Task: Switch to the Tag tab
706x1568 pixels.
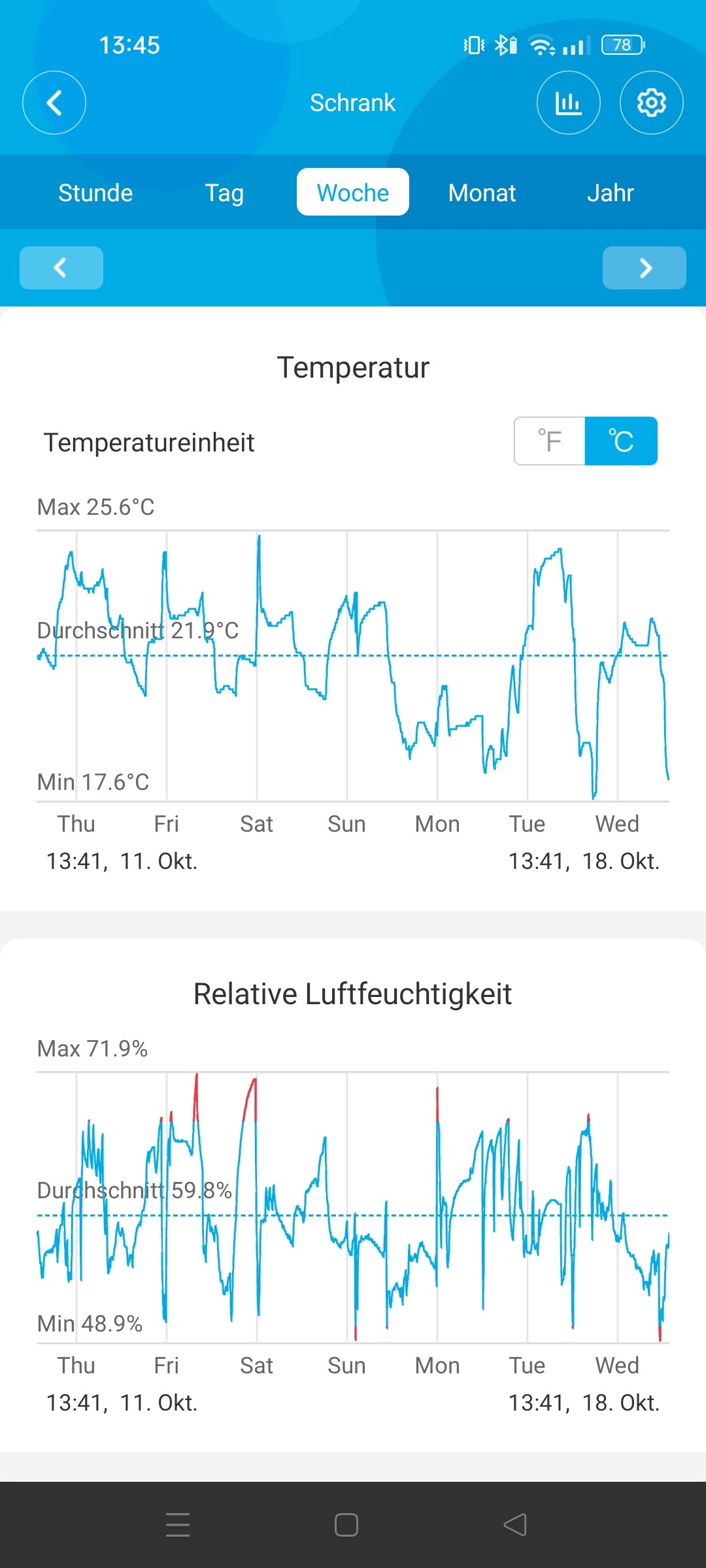Action: tap(224, 193)
